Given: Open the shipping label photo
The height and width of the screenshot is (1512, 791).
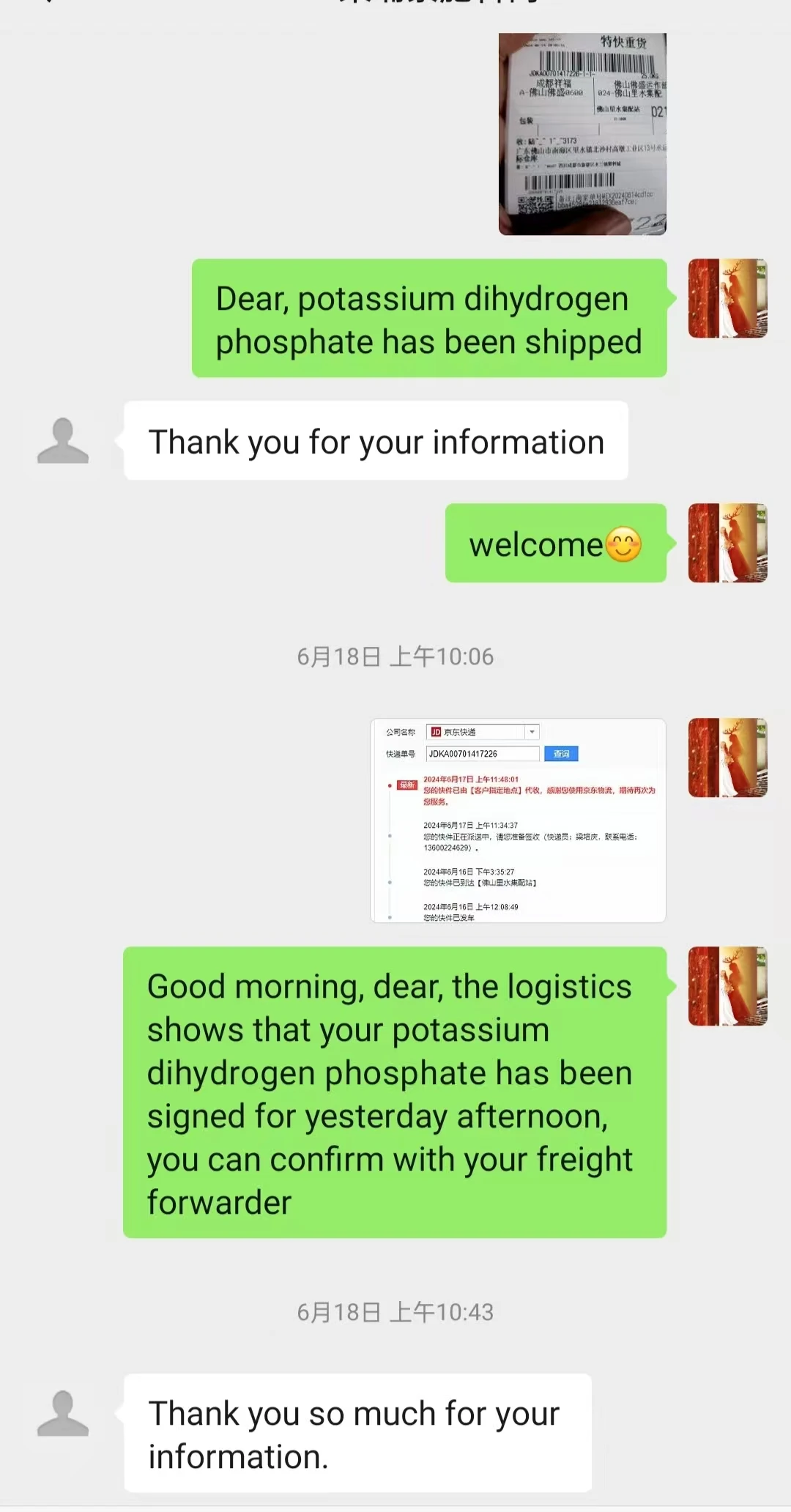Looking at the screenshot, I should coord(582,134).
